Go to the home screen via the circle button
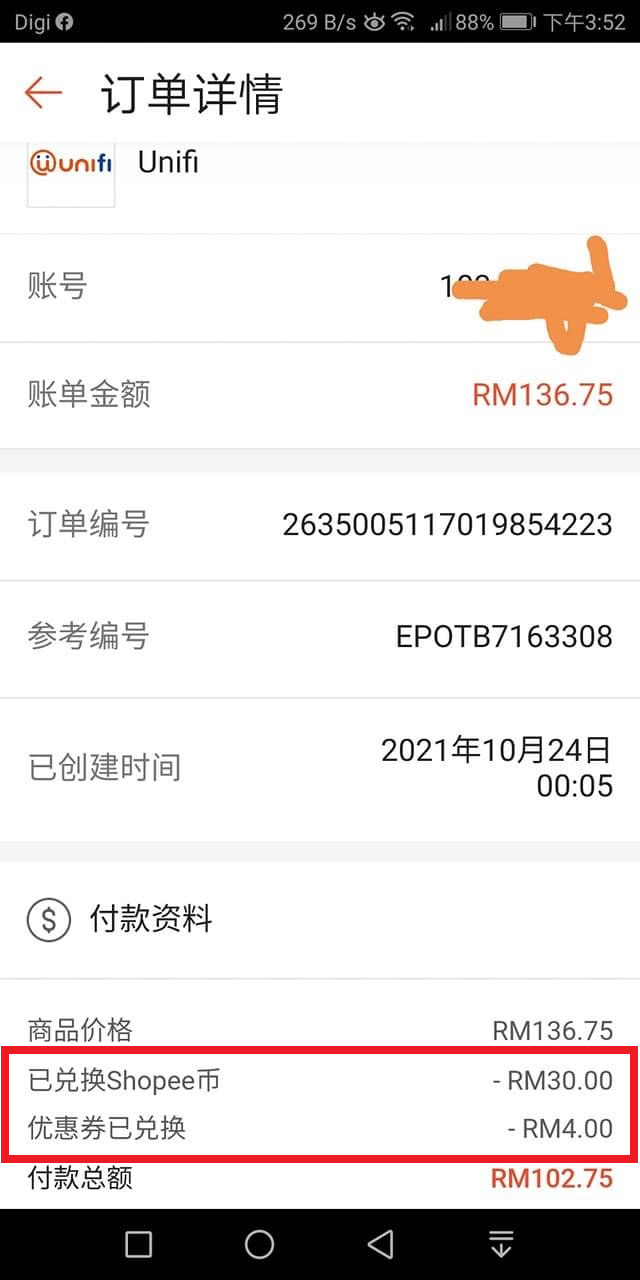Viewport: 640px width, 1280px height. [259, 1244]
